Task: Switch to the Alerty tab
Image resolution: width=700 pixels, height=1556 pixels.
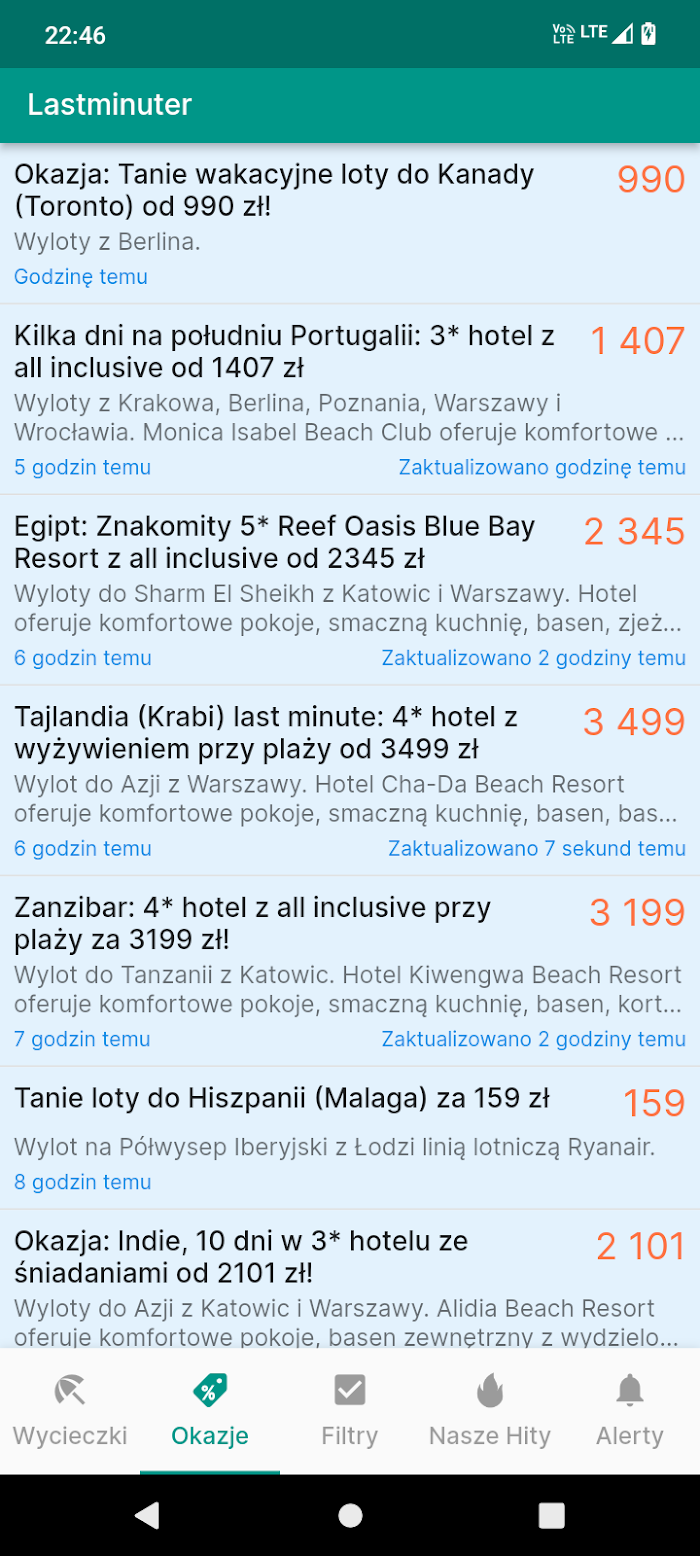Action: (x=630, y=1411)
